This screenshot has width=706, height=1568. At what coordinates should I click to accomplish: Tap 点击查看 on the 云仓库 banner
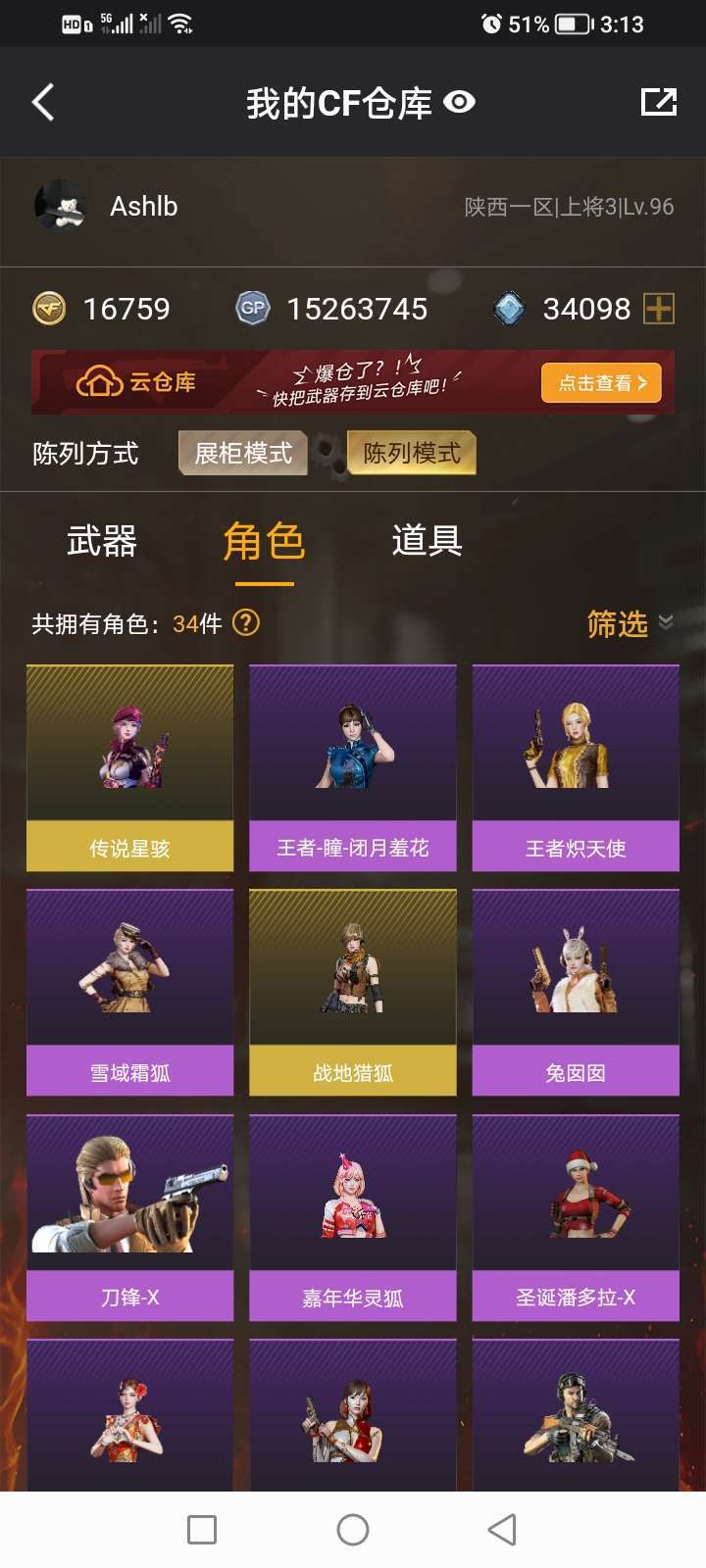coord(601,383)
